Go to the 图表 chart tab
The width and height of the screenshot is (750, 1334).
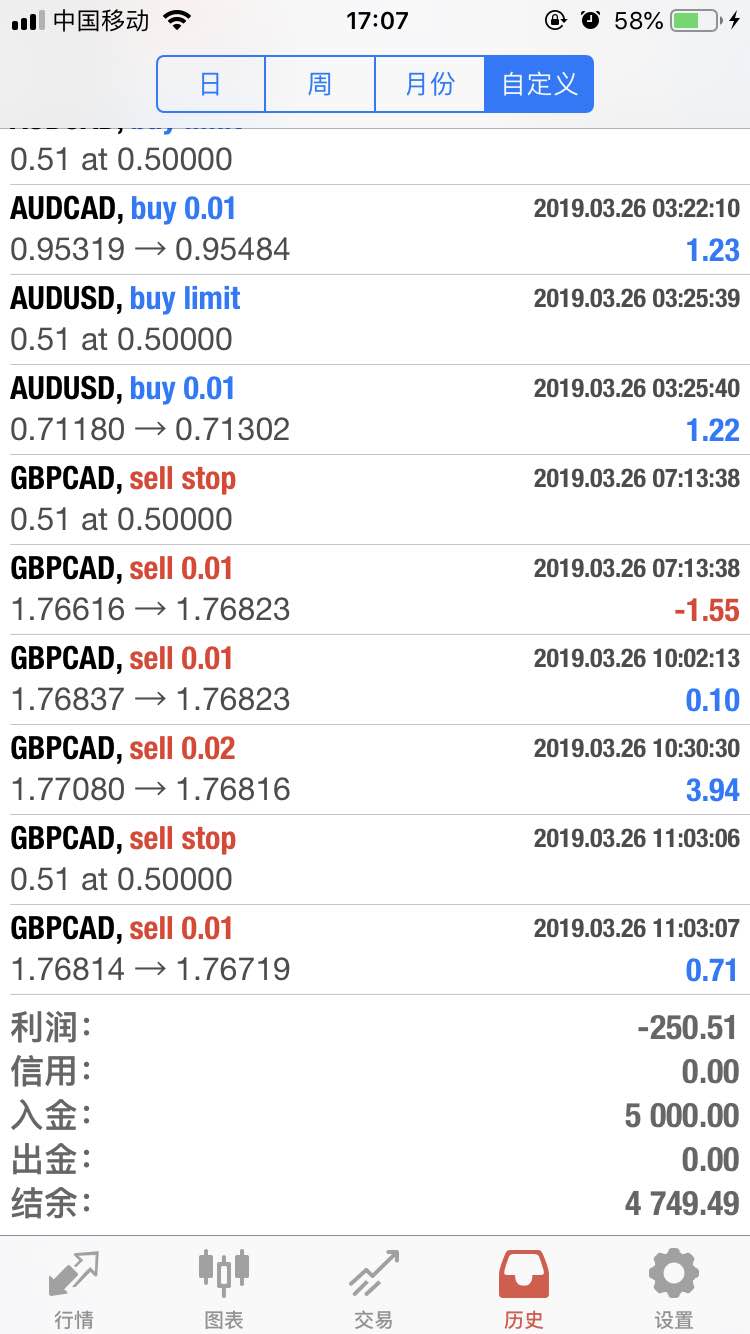pos(224,1288)
